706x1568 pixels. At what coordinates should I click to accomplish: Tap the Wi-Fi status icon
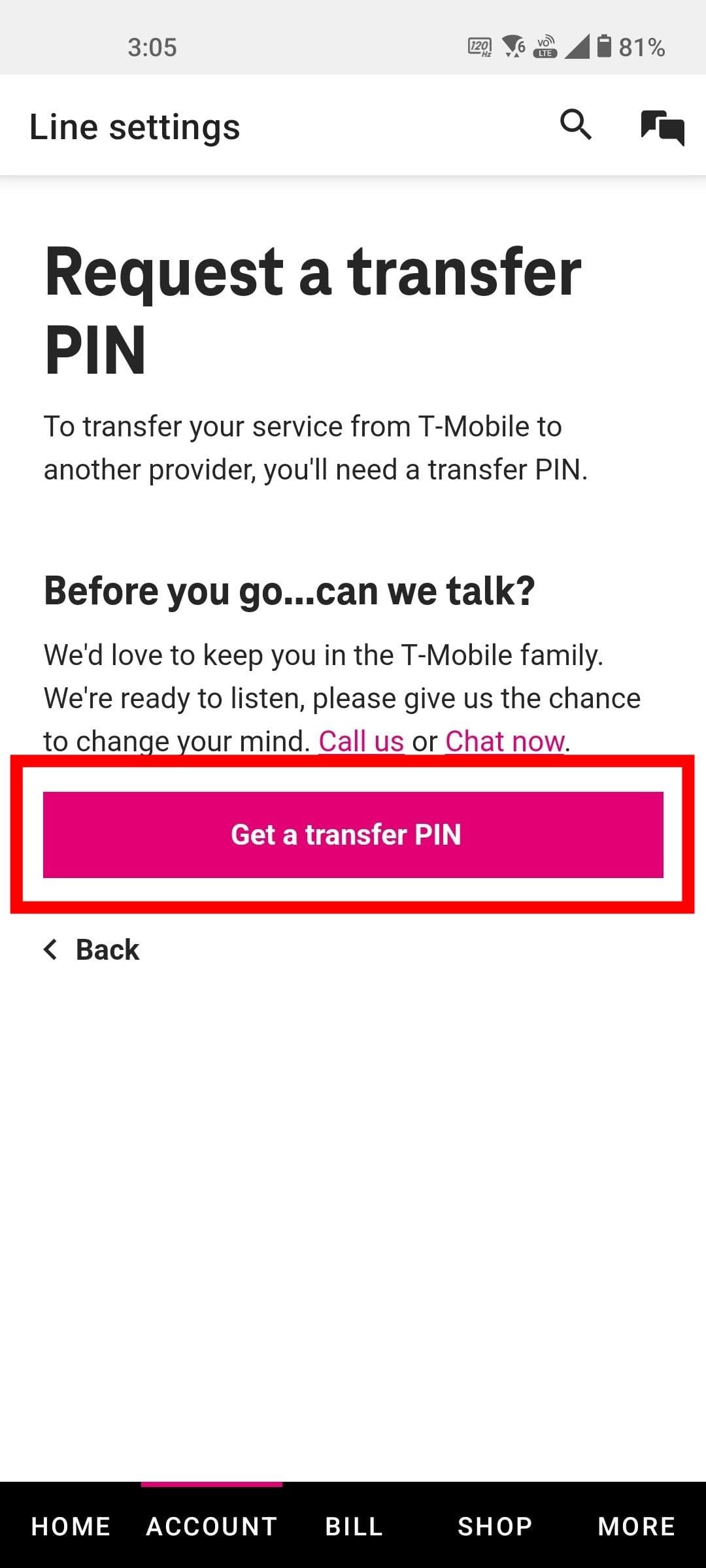coord(513,46)
